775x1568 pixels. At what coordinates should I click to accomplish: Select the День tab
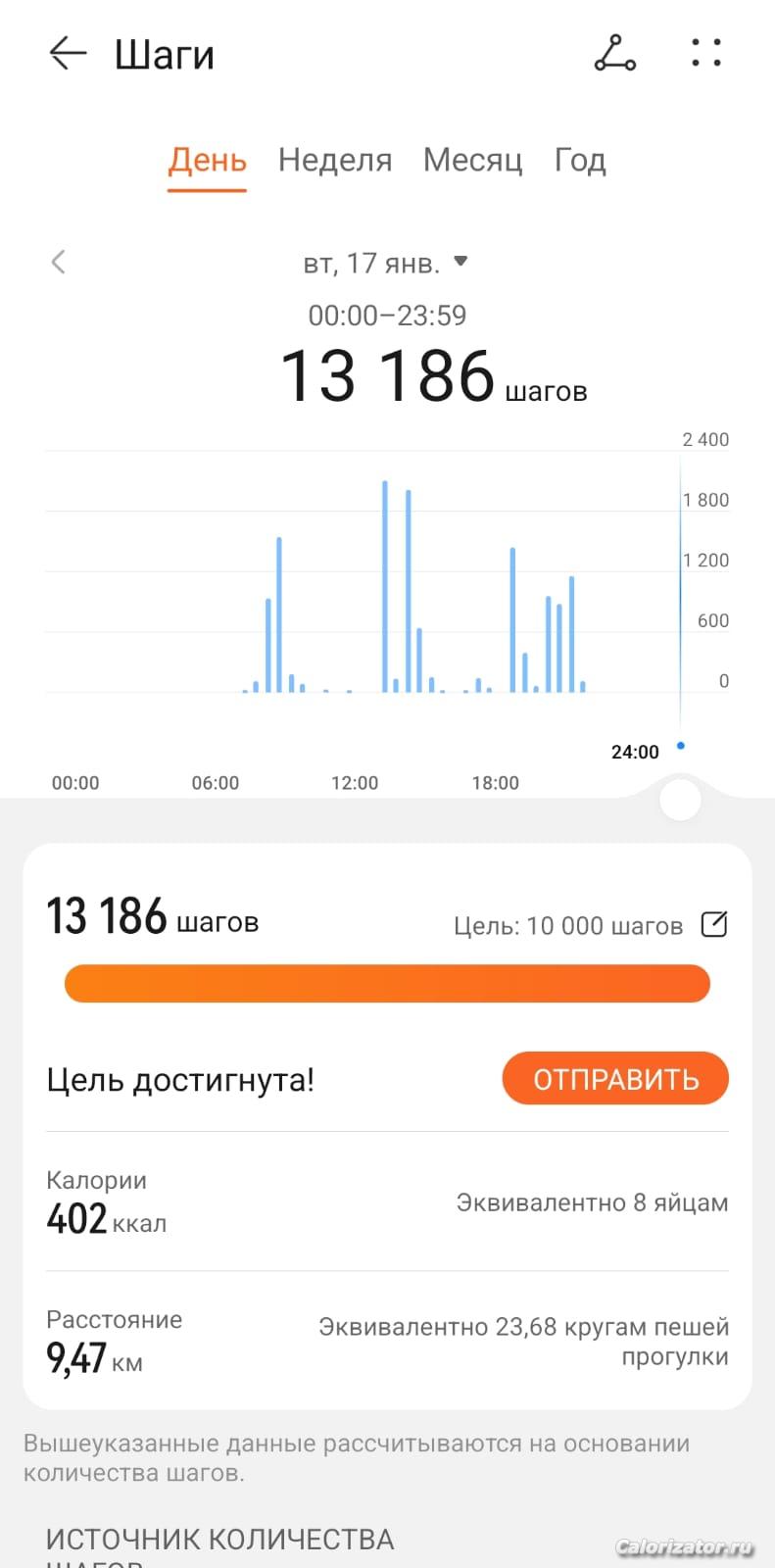207,160
